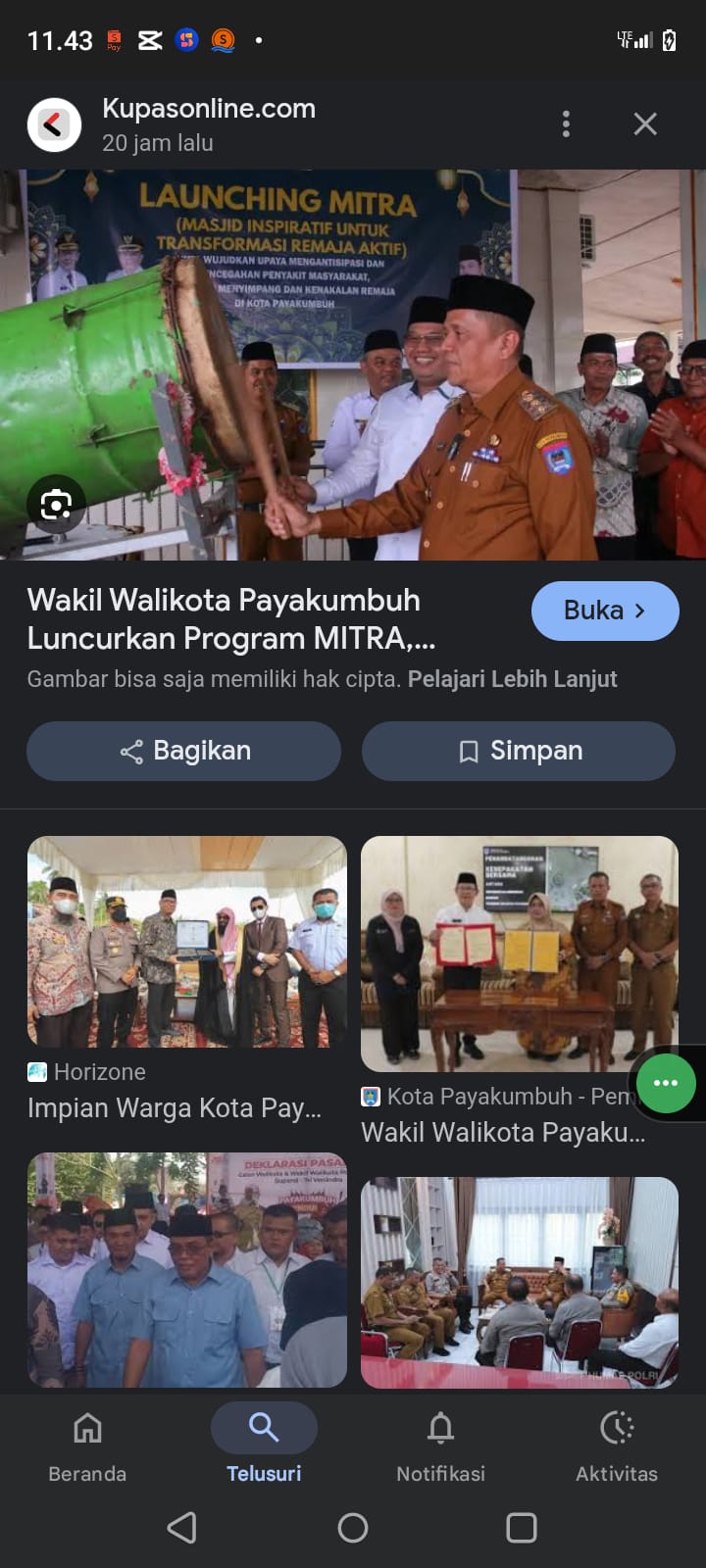Screen dimensions: 706x1568
Task: Open the Wakil Walikota Payakumbuh headline link
Action: [223, 618]
